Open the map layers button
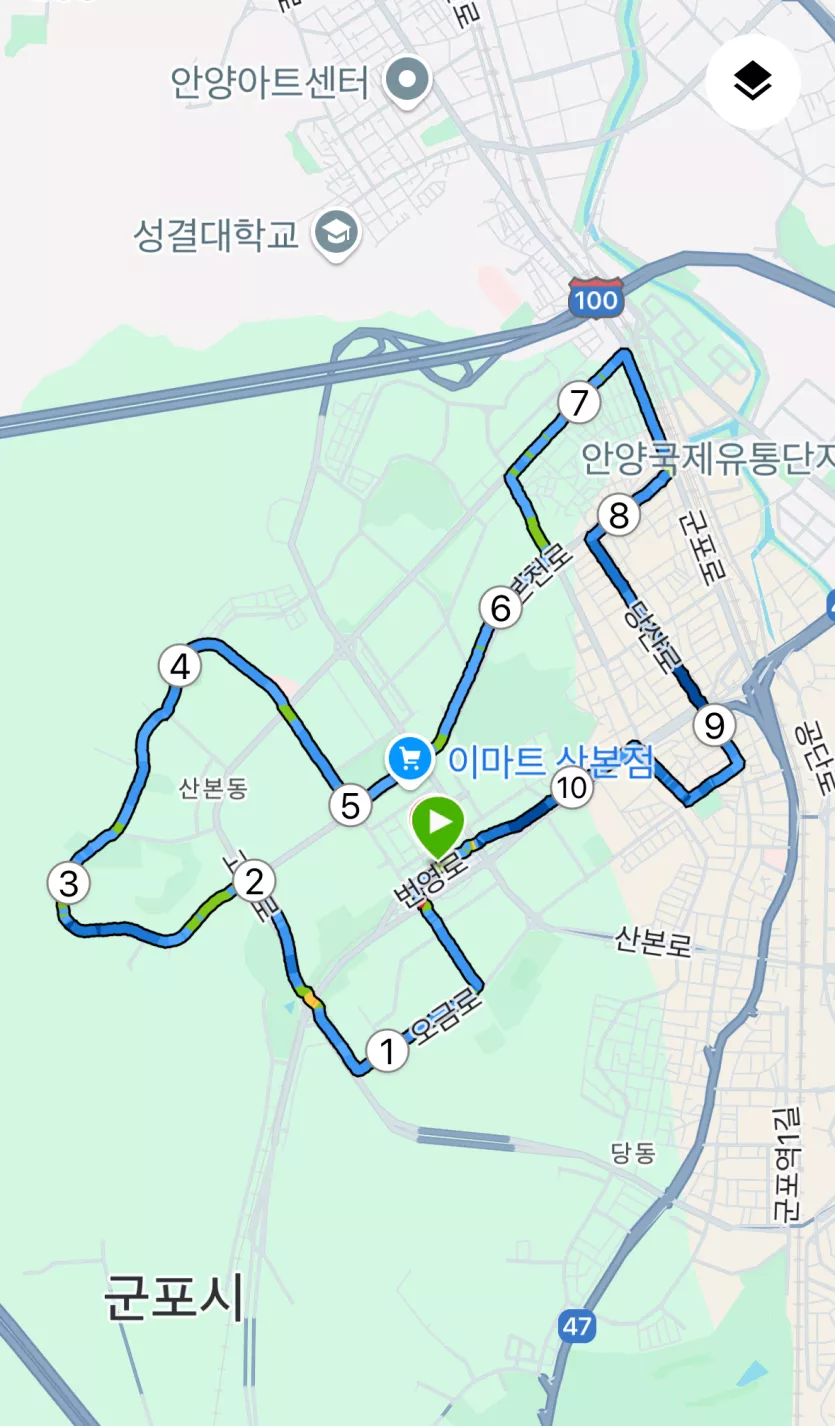Image resolution: width=835 pixels, height=1426 pixels. click(752, 82)
